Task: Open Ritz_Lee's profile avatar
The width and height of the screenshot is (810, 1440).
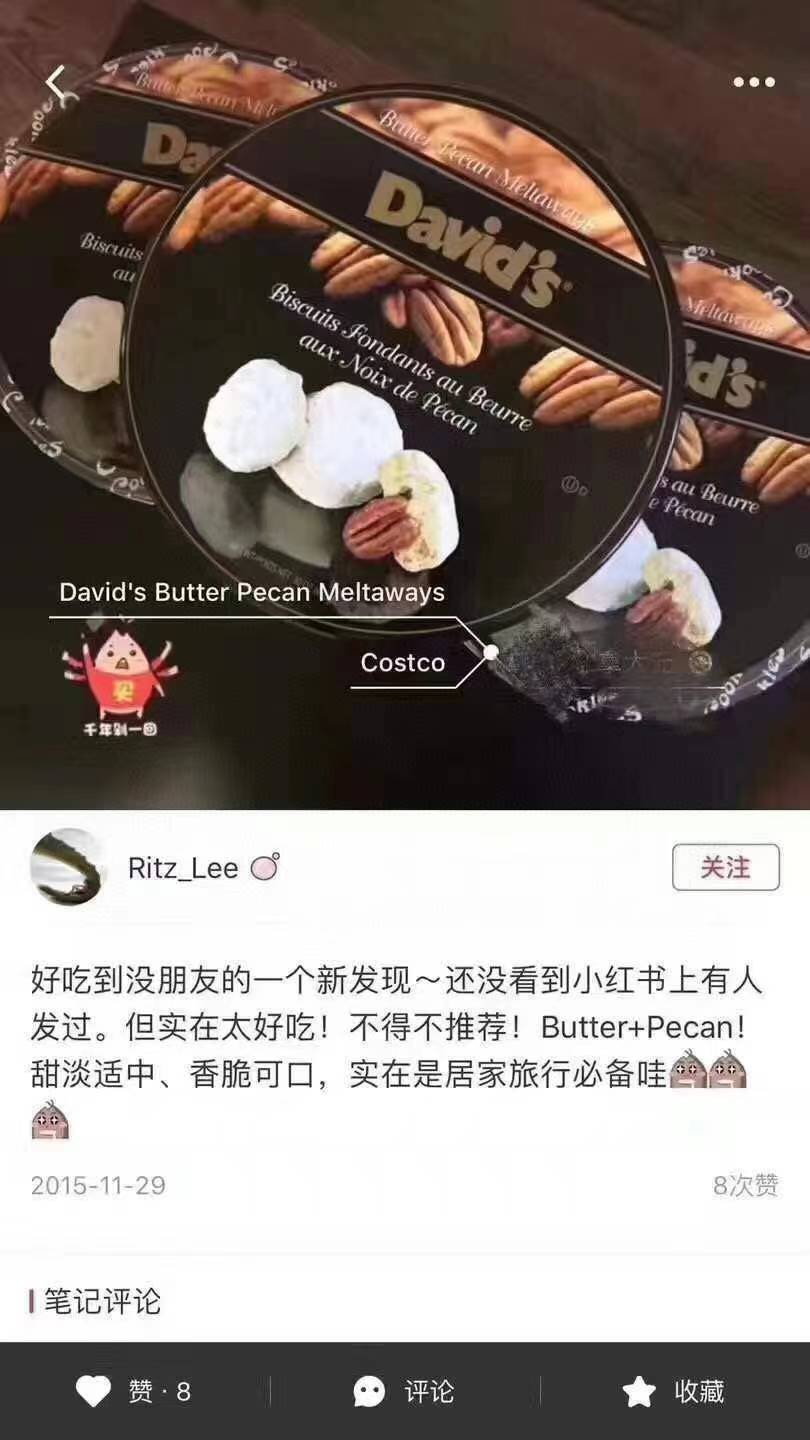Action: [x=67, y=867]
